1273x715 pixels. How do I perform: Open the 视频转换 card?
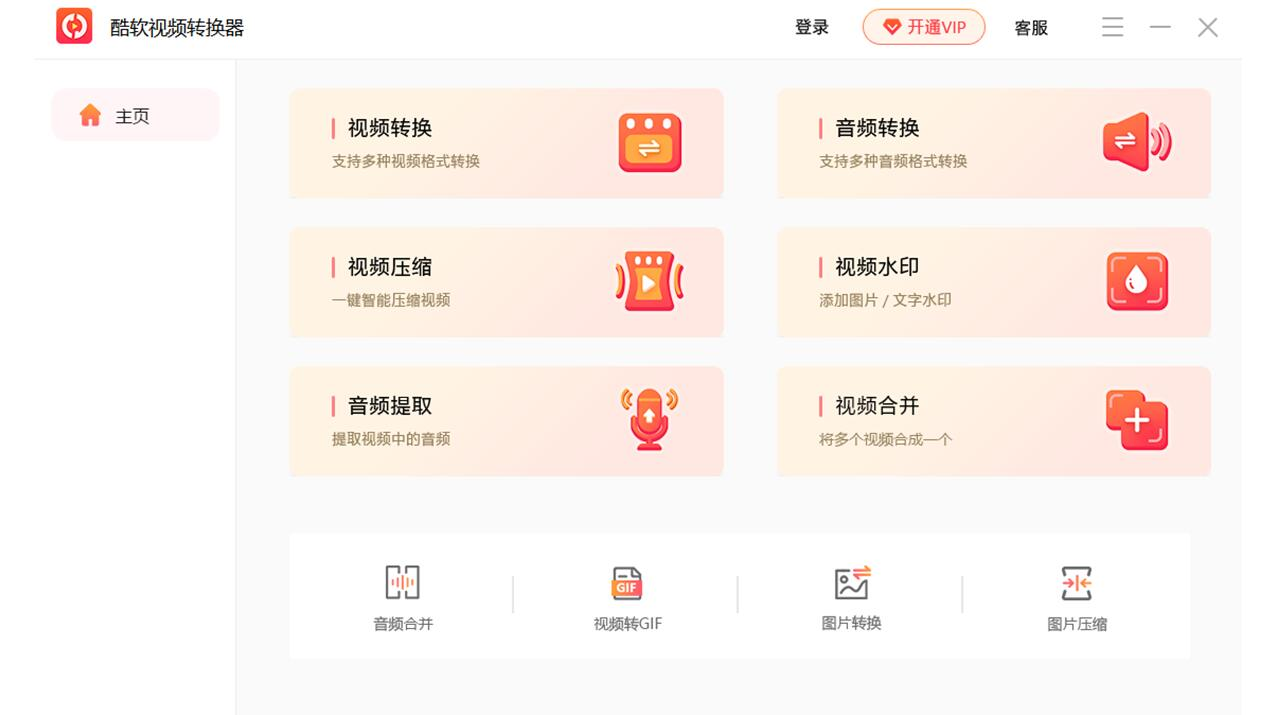tap(506, 143)
